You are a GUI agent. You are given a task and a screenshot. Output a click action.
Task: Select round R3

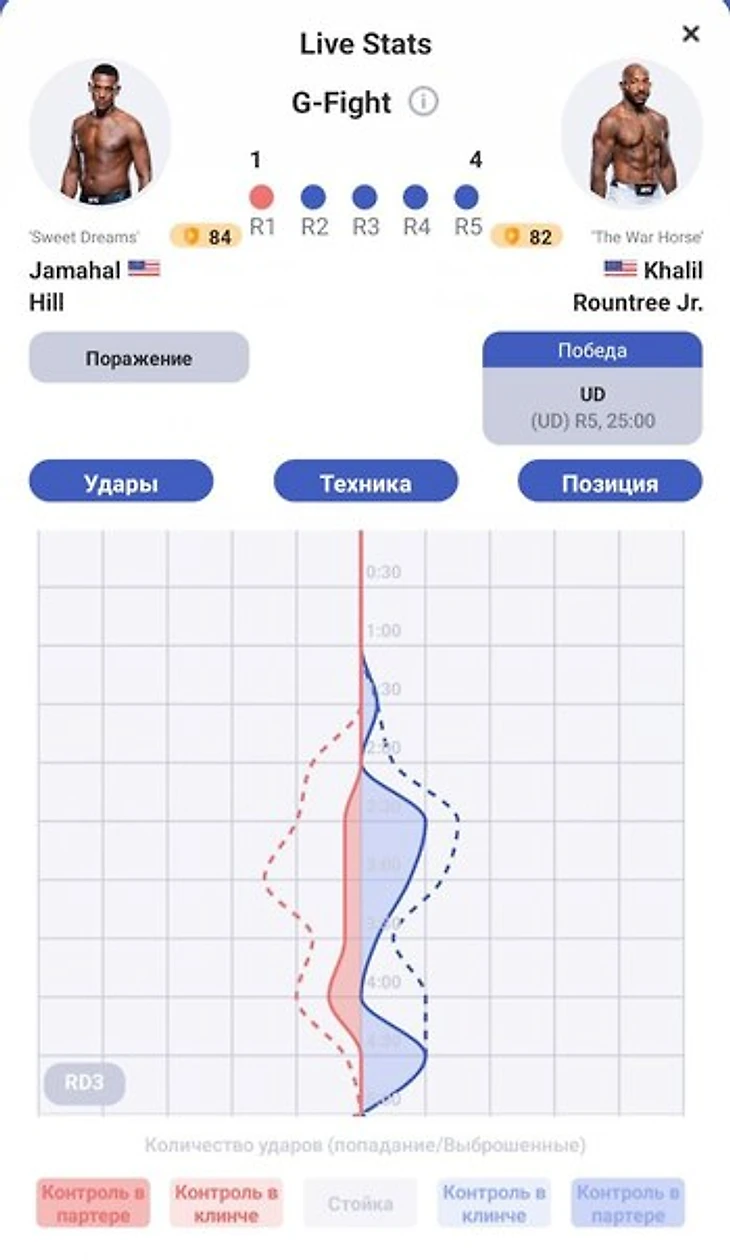[x=365, y=197]
